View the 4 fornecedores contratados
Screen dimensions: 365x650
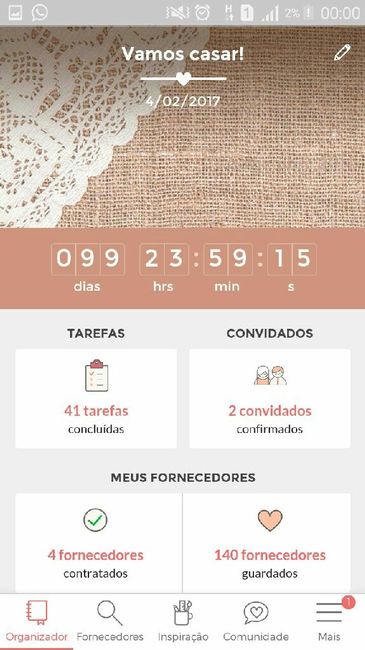(x=98, y=543)
